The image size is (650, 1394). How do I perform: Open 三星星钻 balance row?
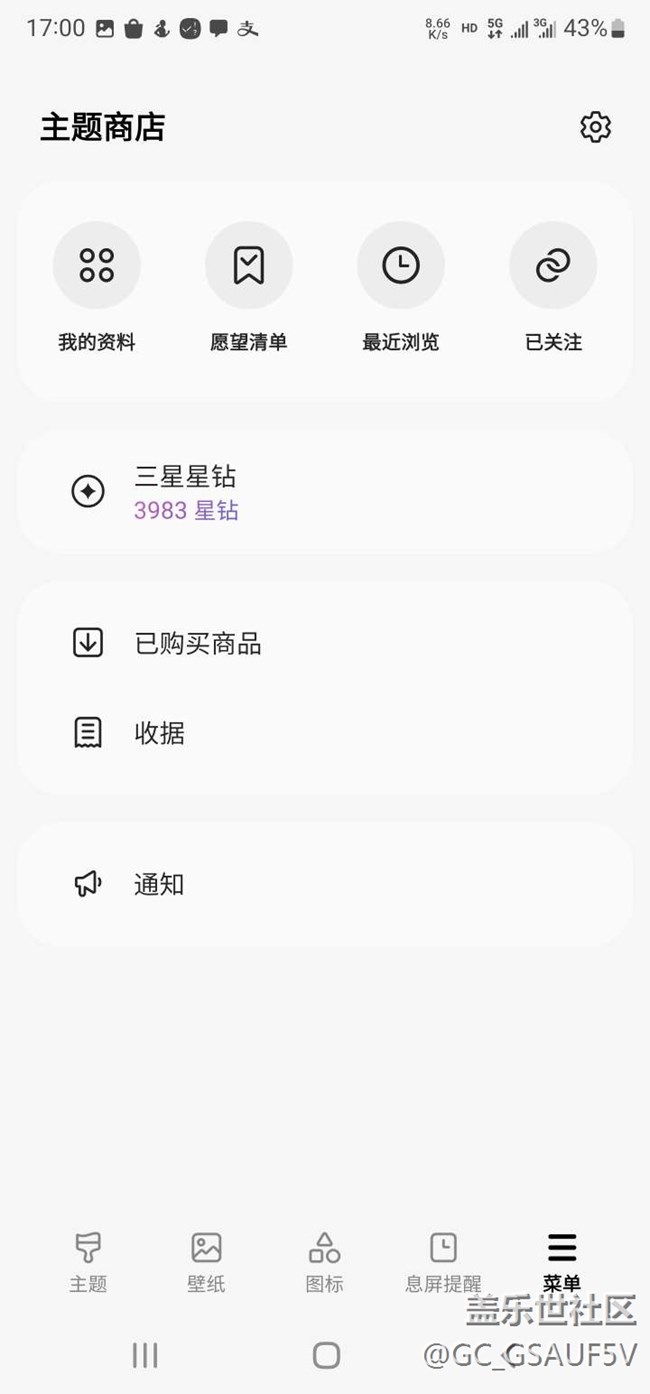point(325,492)
